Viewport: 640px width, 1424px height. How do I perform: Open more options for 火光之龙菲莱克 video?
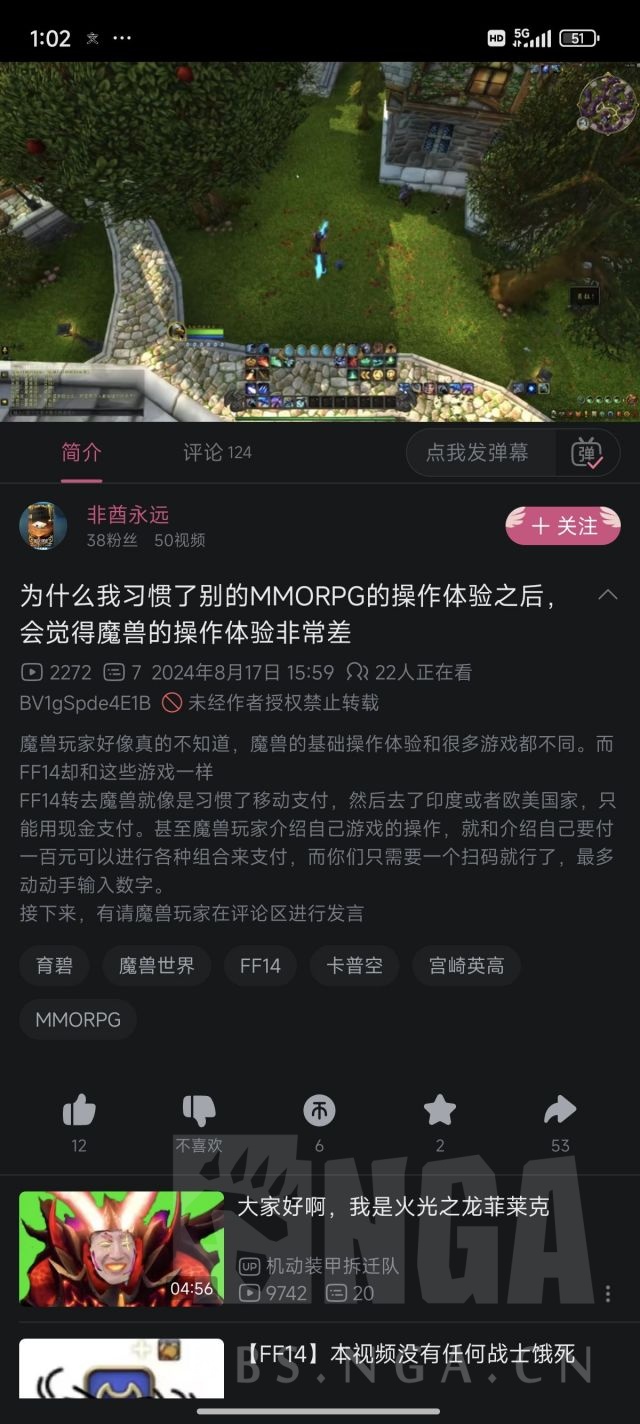607,1294
